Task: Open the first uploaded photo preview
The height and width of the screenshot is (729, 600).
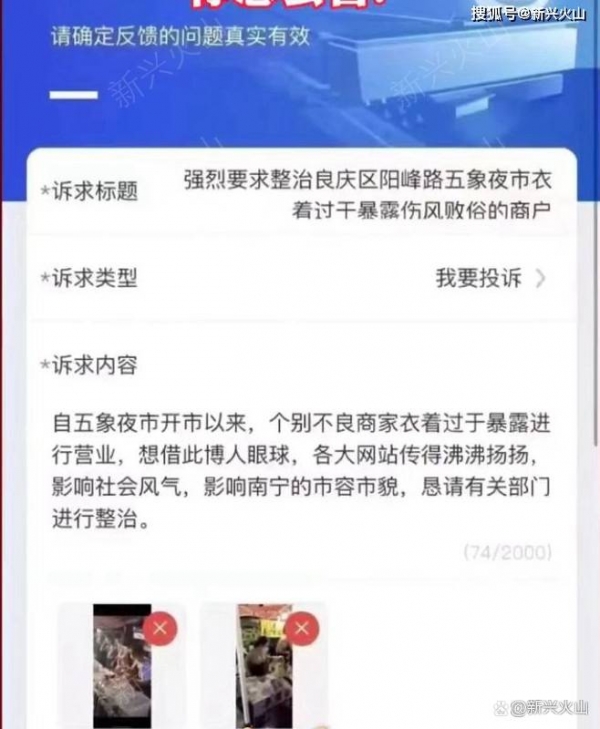Action: tap(118, 672)
